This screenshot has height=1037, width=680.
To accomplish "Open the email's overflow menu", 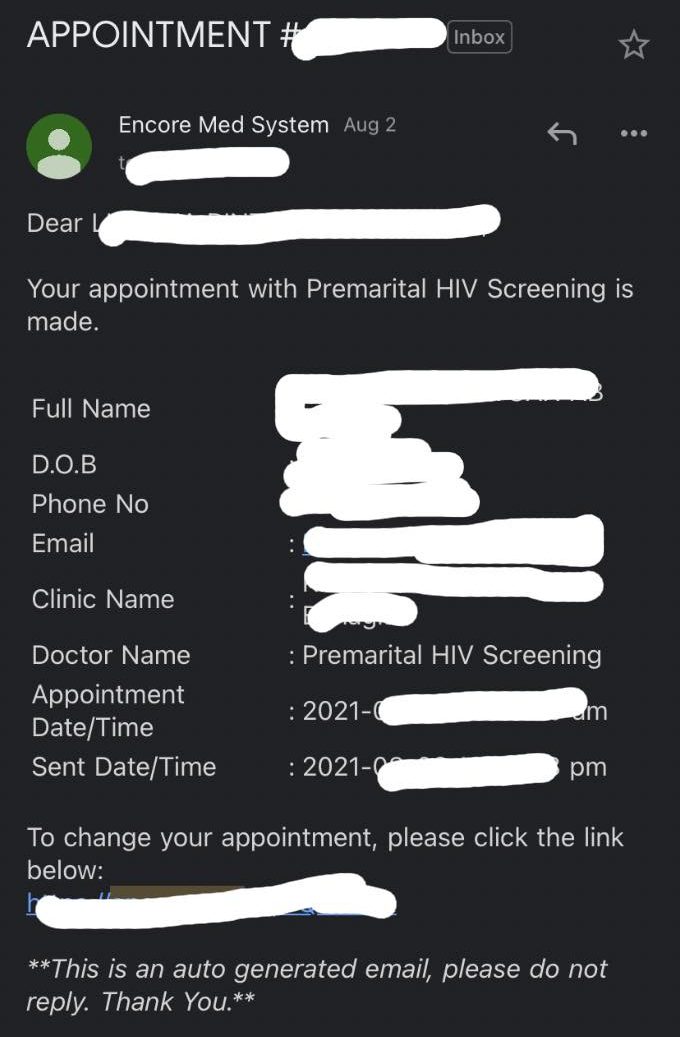I will pyautogui.click(x=634, y=133).
